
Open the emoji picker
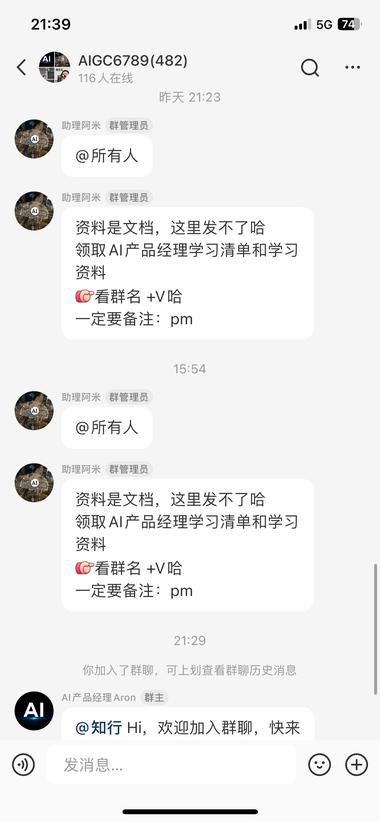tap(319, 764)
